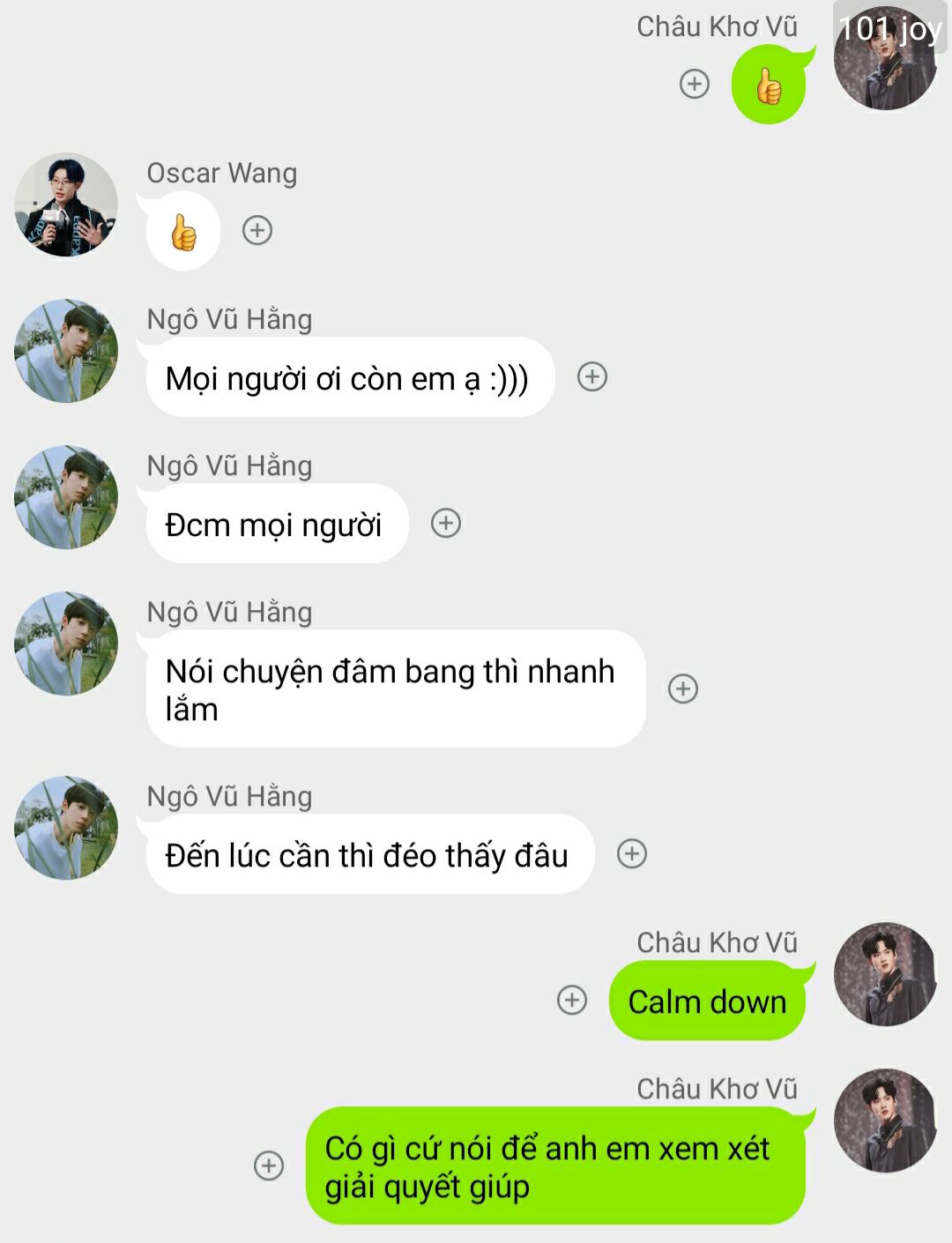952x1243 pixels.
Task: Tap plus icon next to "Mọi người ơi còn em ạ"
Action: click(x=591, y=377)
